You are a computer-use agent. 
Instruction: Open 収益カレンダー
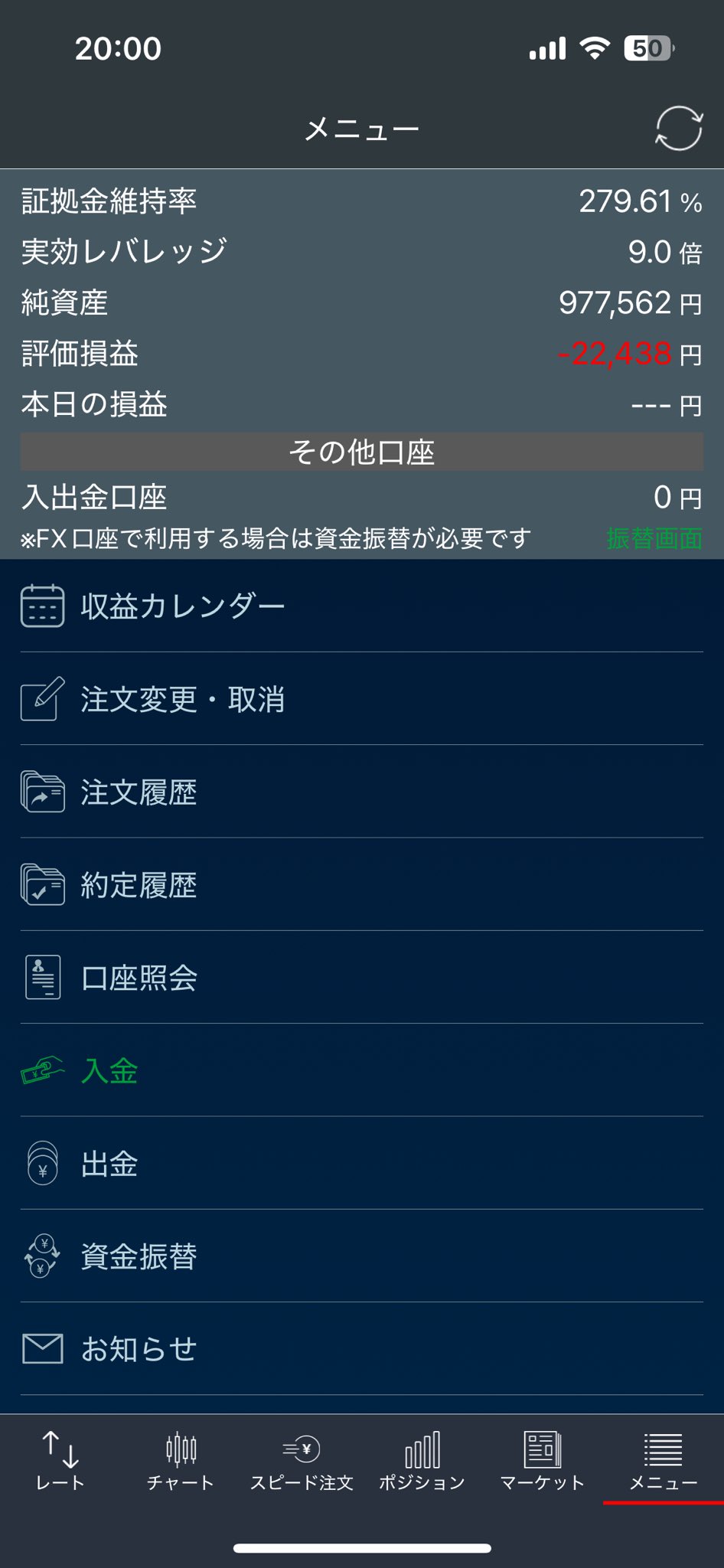coord(182,606)
